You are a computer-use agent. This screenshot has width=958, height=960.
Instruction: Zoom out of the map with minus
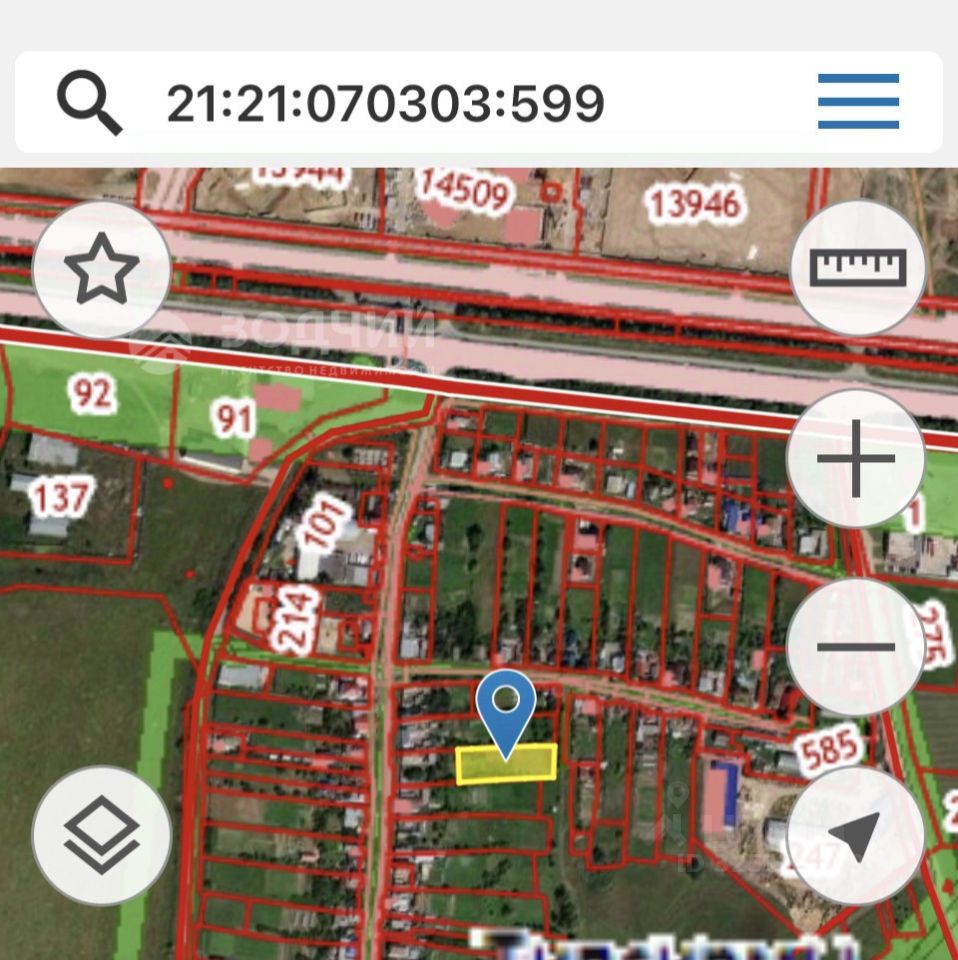click(x=855, y=647)
